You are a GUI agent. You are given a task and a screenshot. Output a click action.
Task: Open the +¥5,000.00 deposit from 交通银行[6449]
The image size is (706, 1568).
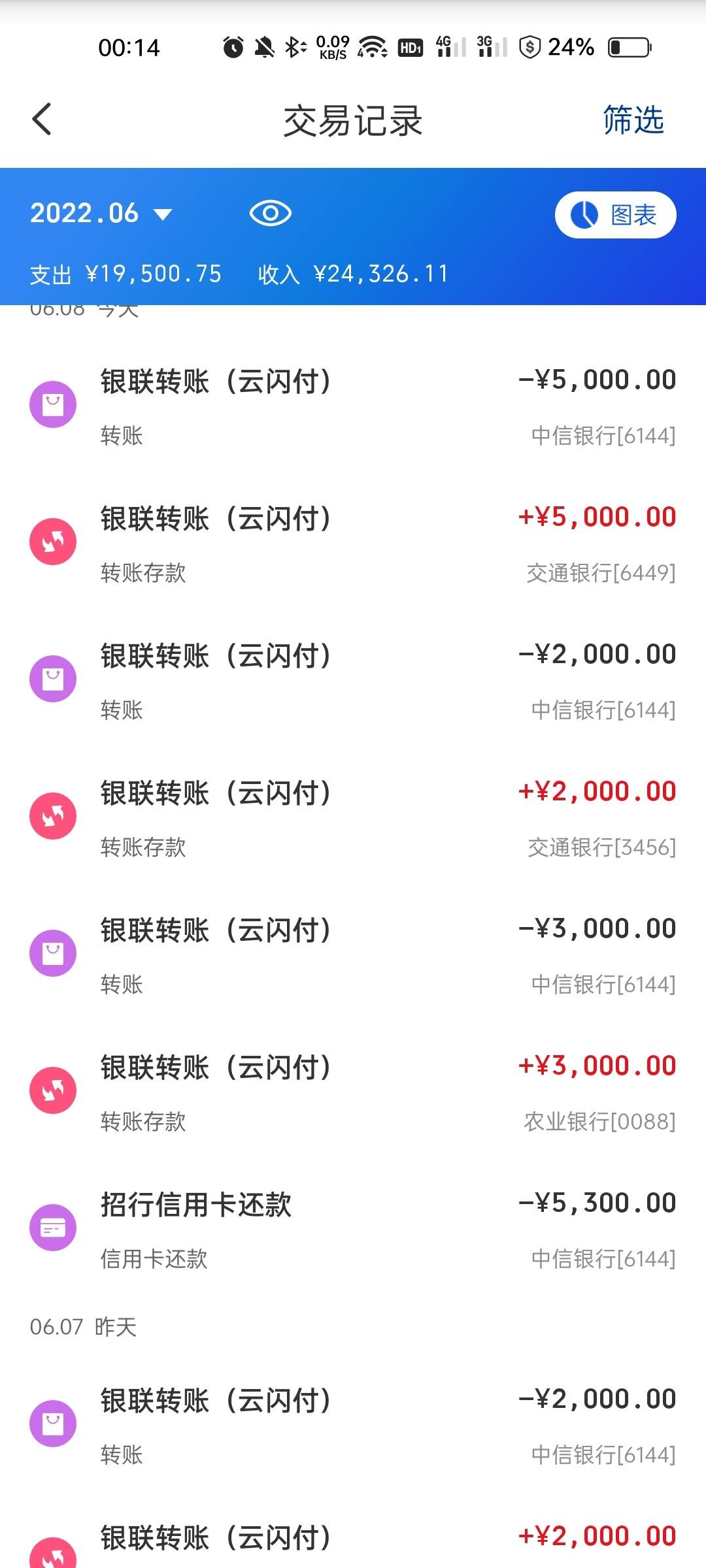tap(353, 543)
